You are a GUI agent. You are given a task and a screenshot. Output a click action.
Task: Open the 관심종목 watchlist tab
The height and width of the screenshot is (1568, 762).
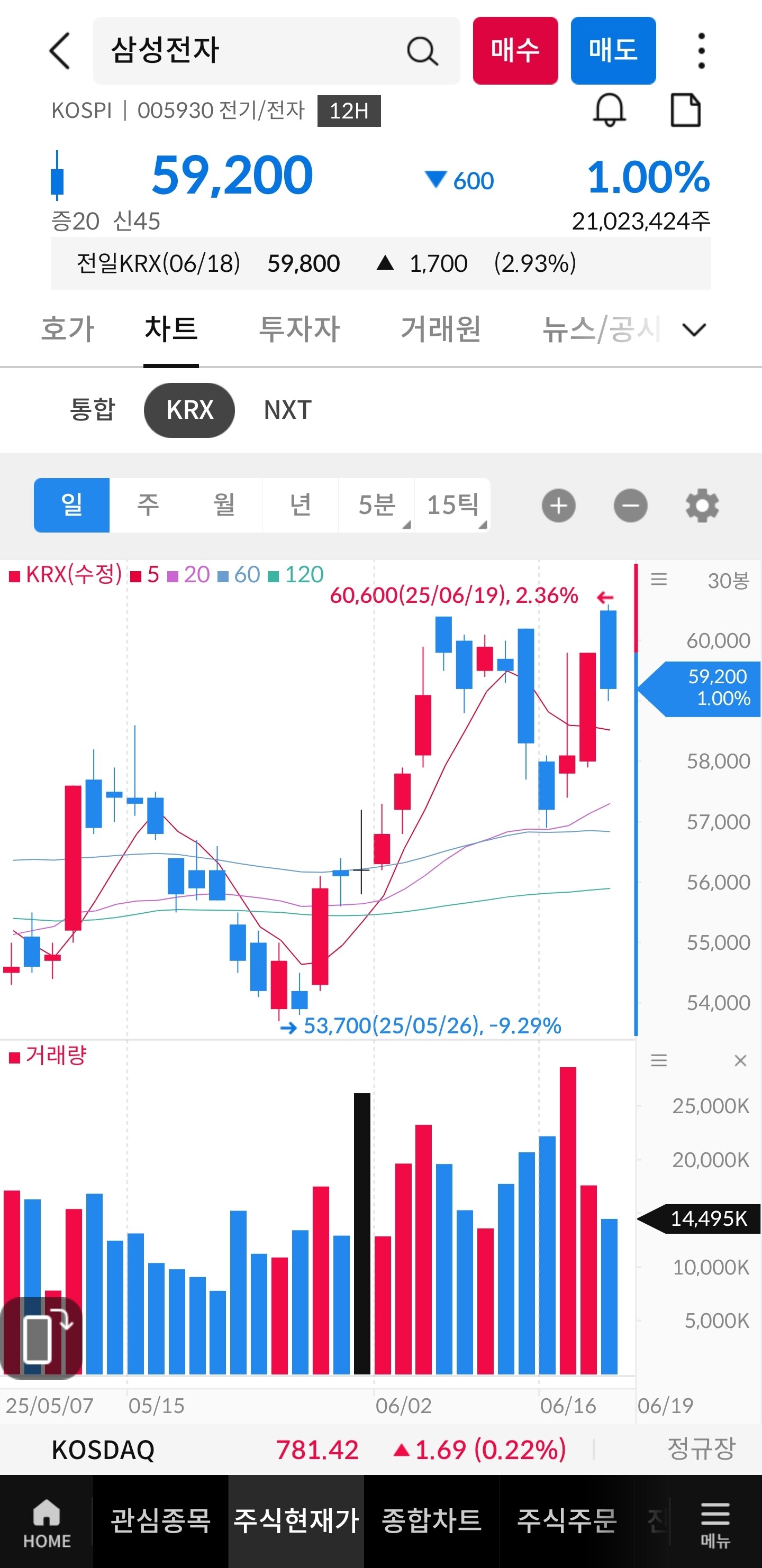coord(161,1521)
